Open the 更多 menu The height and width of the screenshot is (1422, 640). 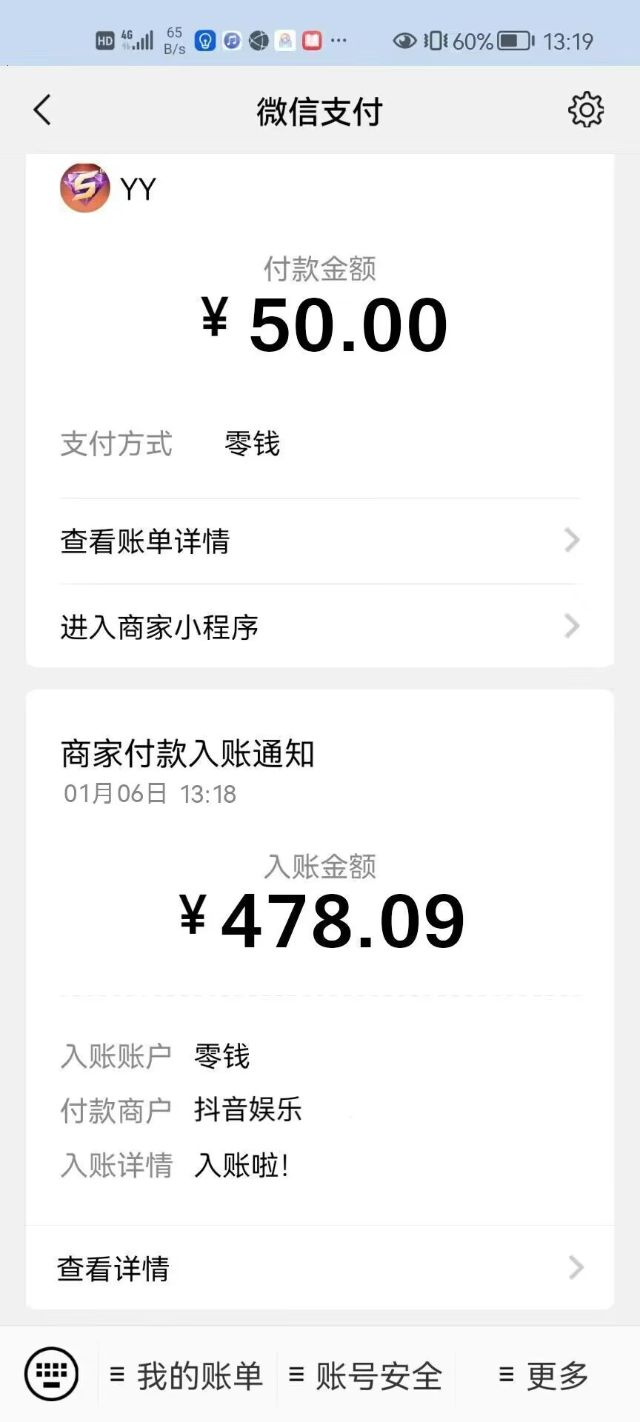544,1376
